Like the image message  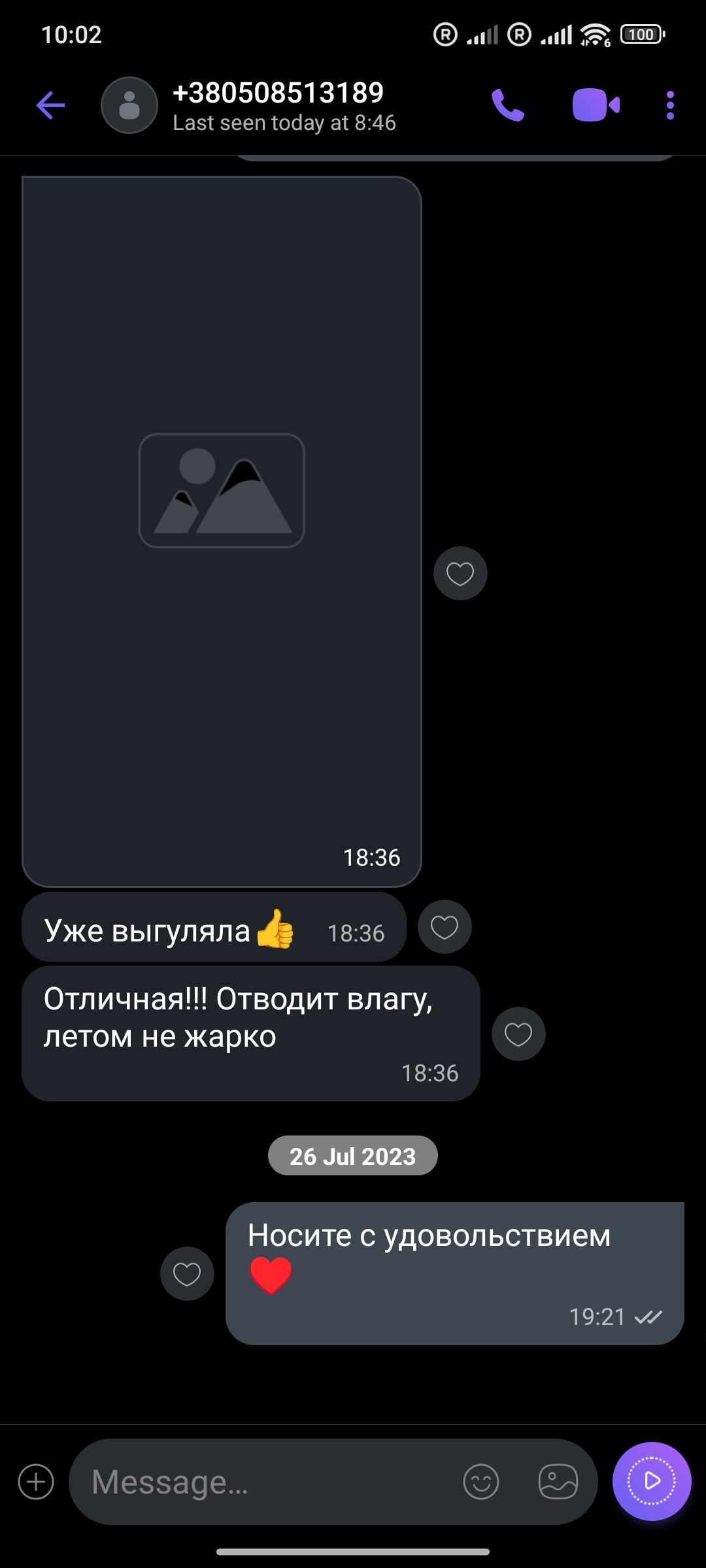(460, 574)
